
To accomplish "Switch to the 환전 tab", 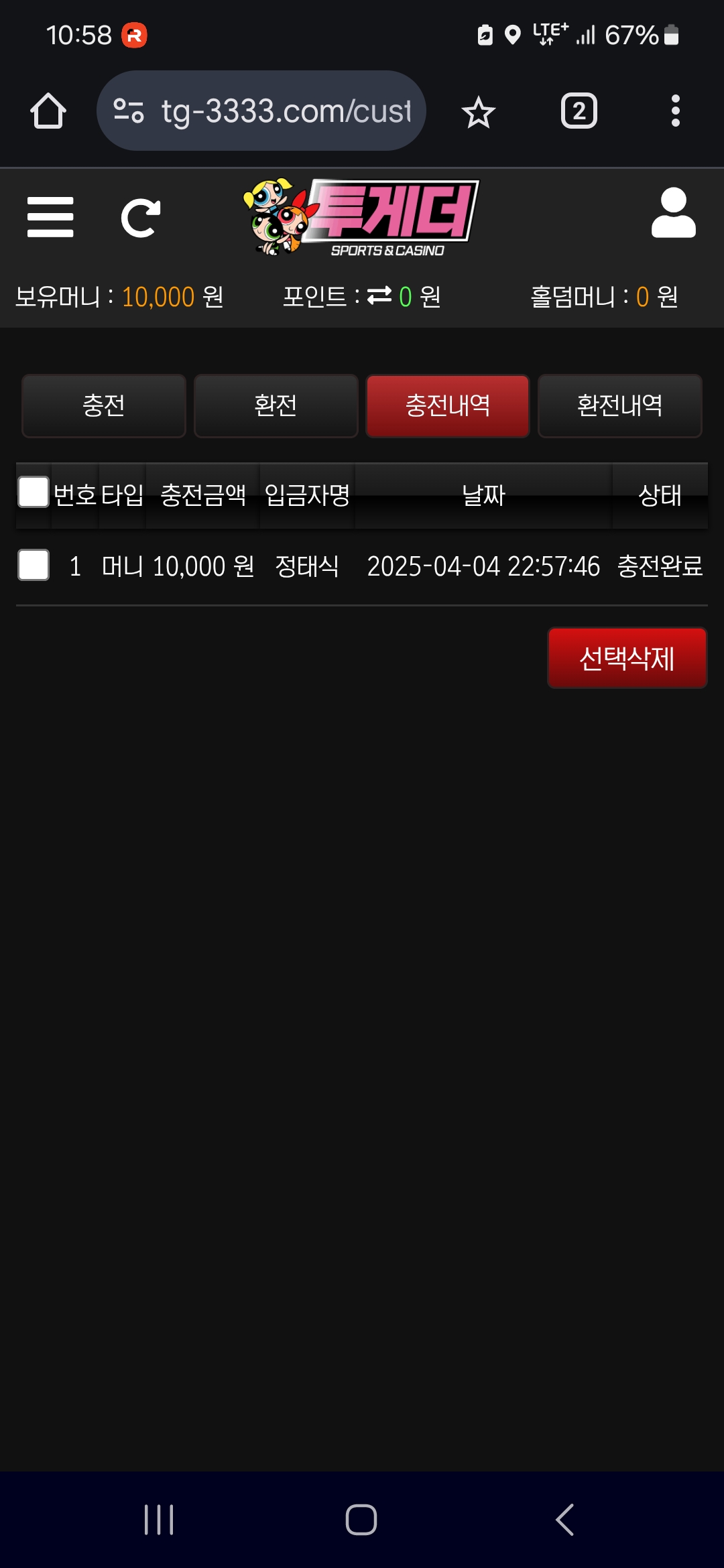I will [x=276, y=406].
